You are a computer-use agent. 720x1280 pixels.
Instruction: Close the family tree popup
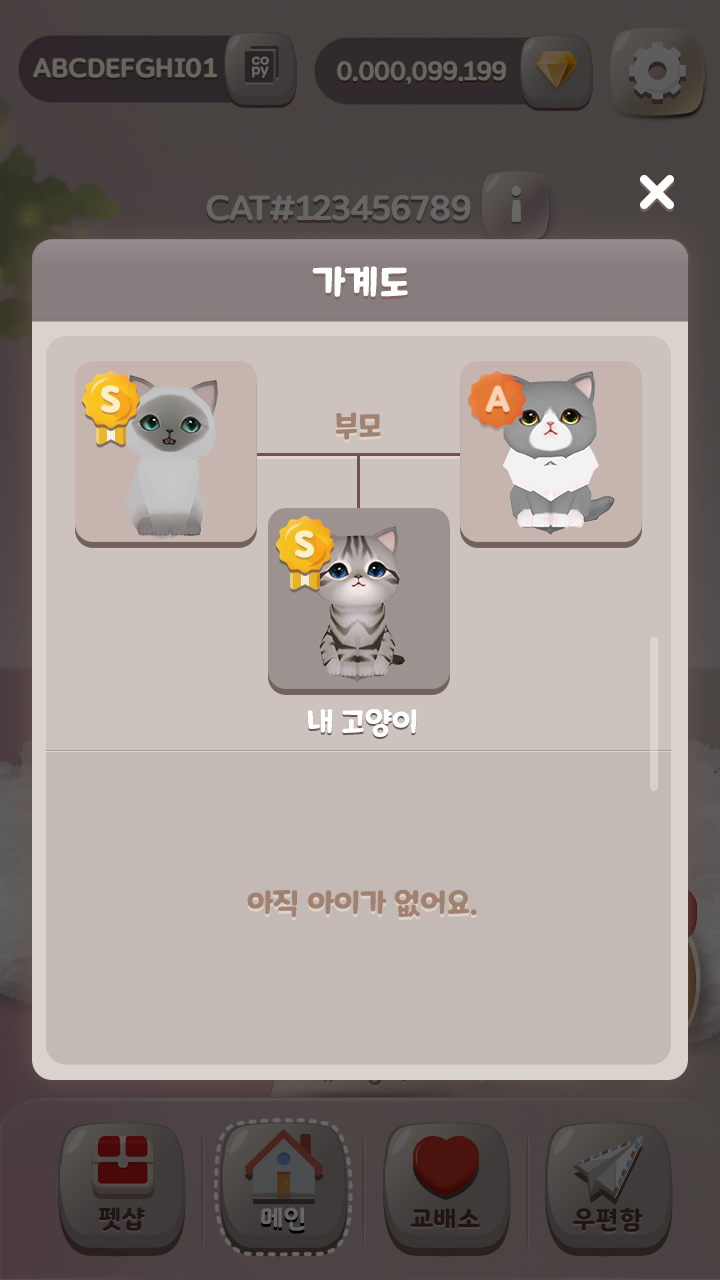(657, 192)
